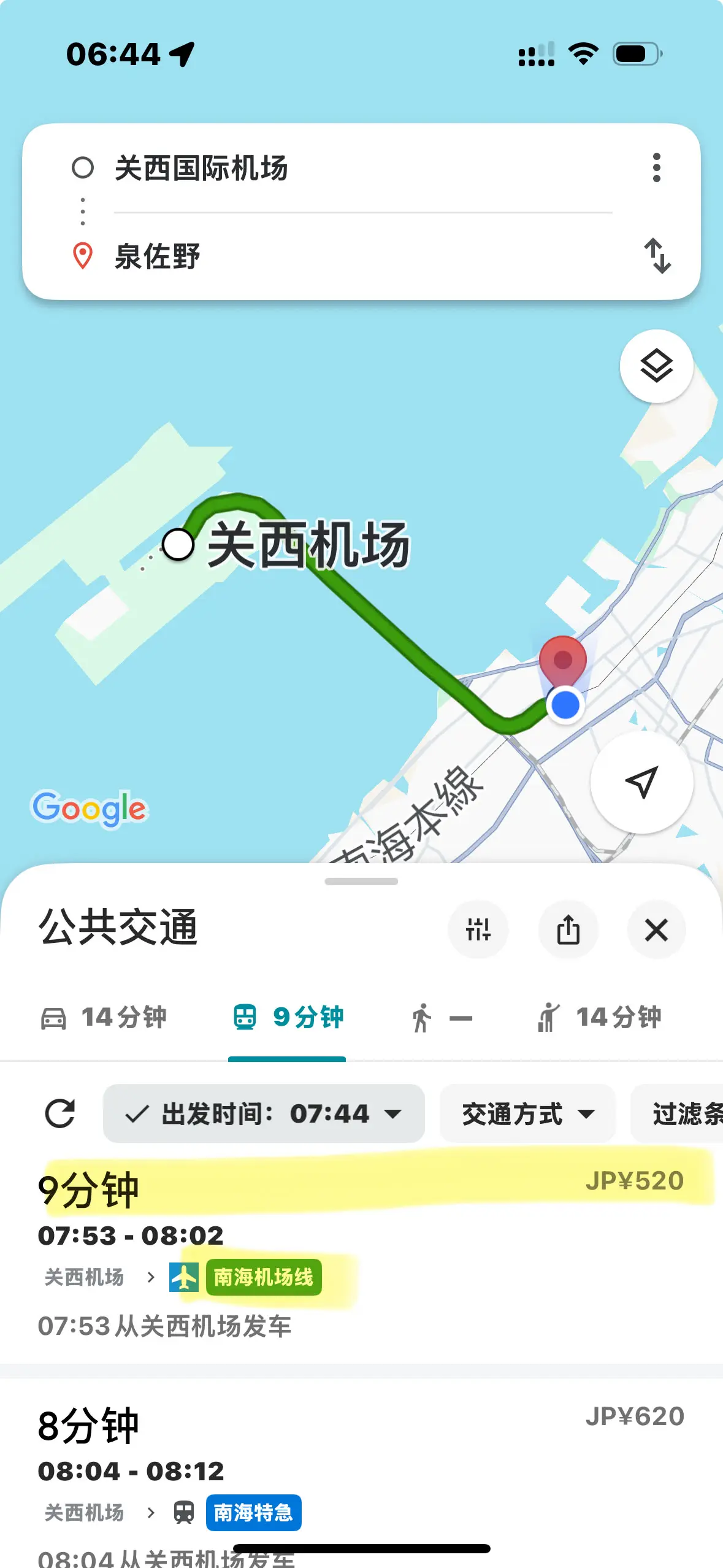Viewport: 723px width, 1568px height.
Task: Open the 交通方式 transport mode dropdown
Action: coord(527,1113)
